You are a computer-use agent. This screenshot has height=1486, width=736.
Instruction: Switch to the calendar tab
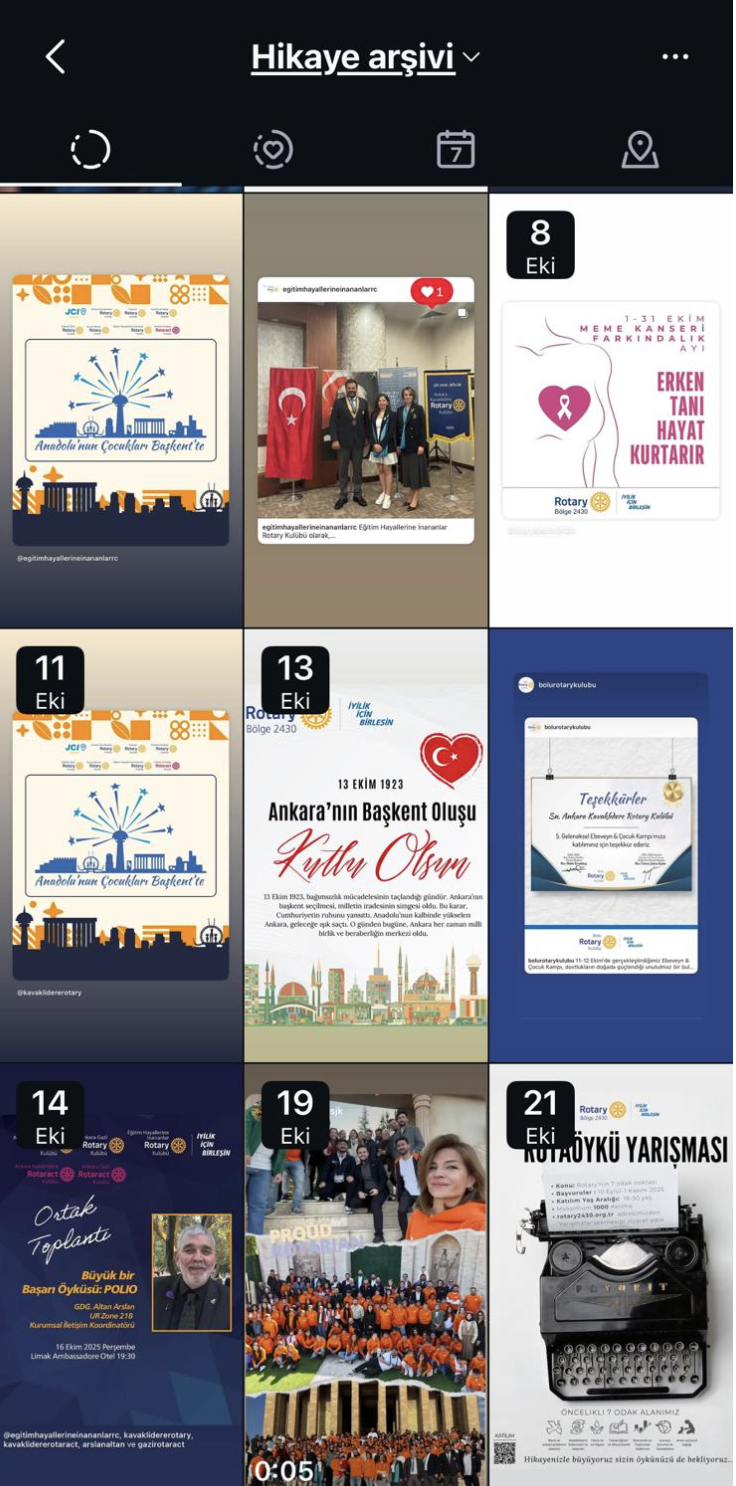(x=456, y=150)
